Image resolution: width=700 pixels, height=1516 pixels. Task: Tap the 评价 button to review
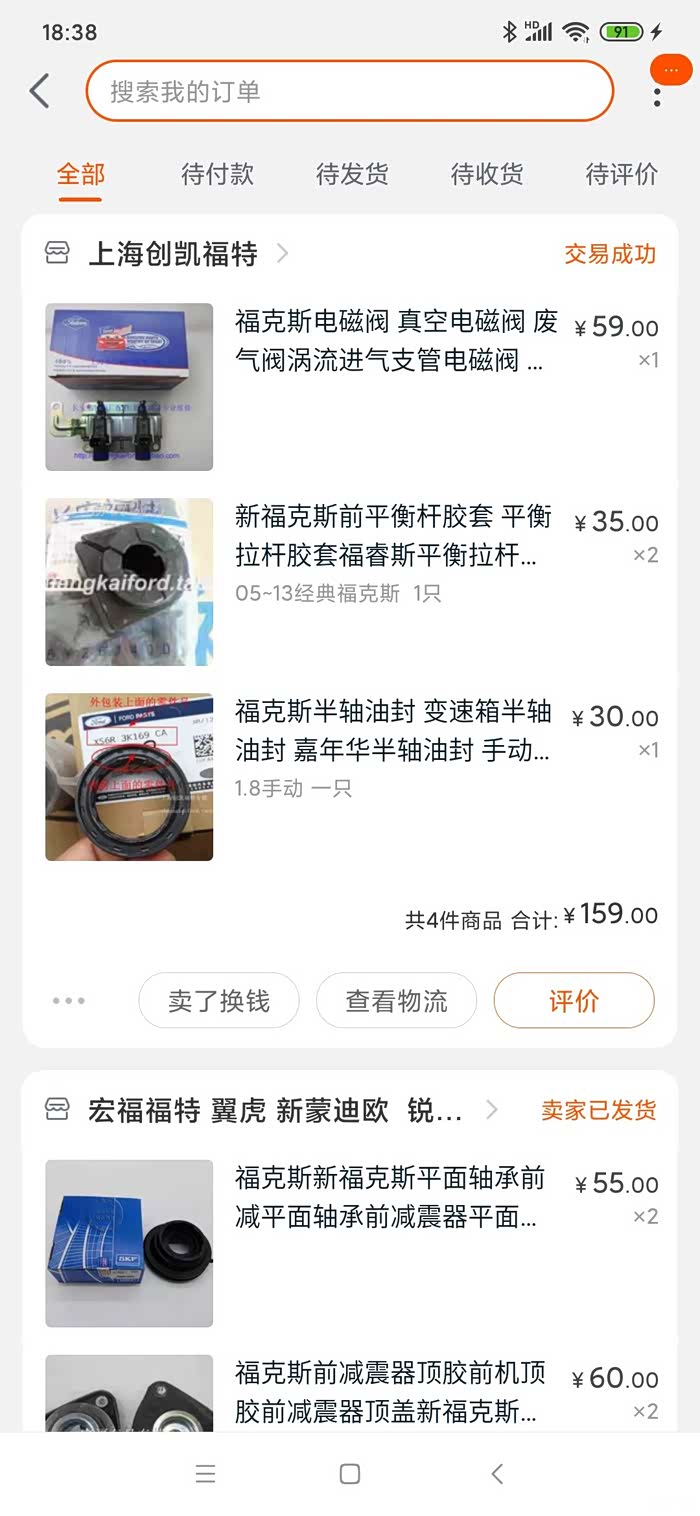(x=574, y=1001)
